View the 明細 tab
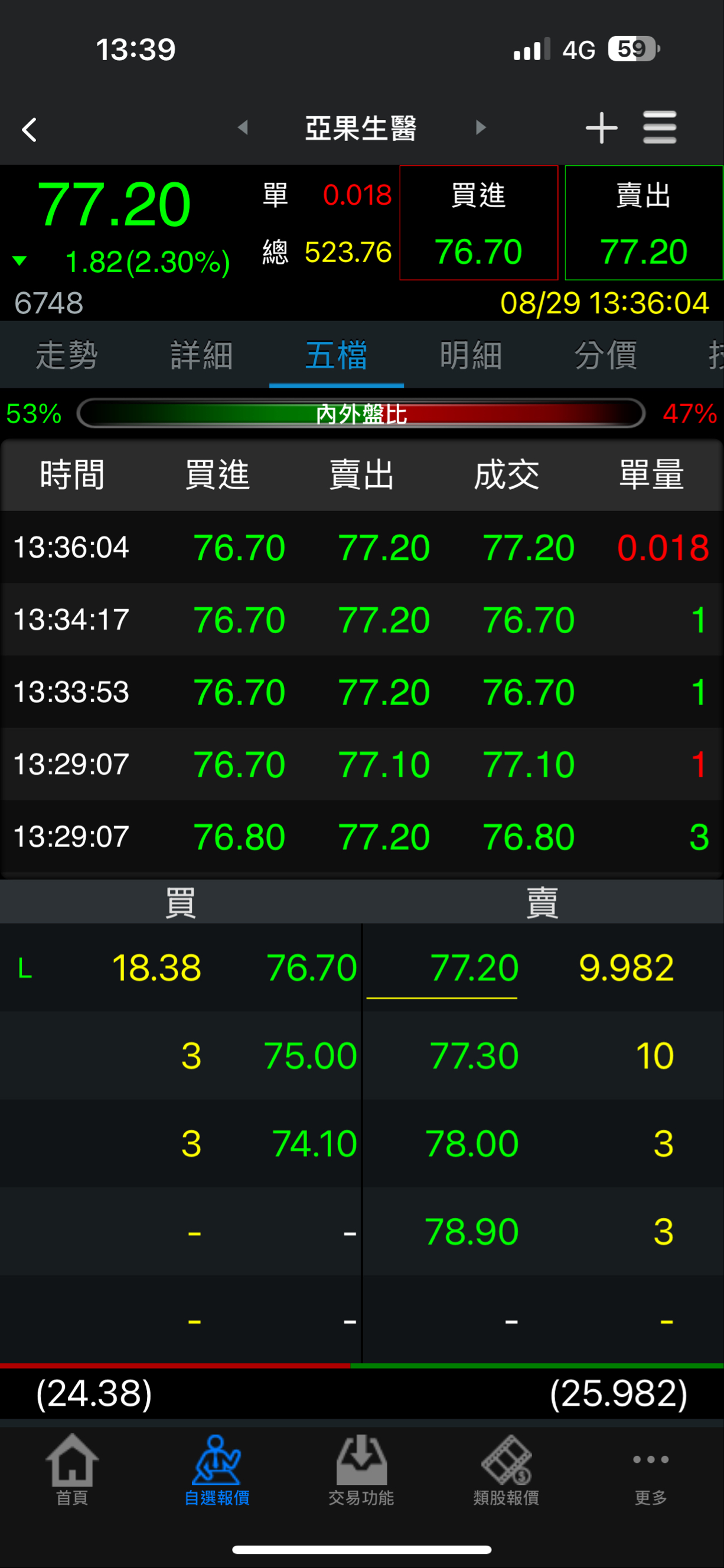Image resolution: width=724 pixels, height=1568 pixels. (471, 355)
